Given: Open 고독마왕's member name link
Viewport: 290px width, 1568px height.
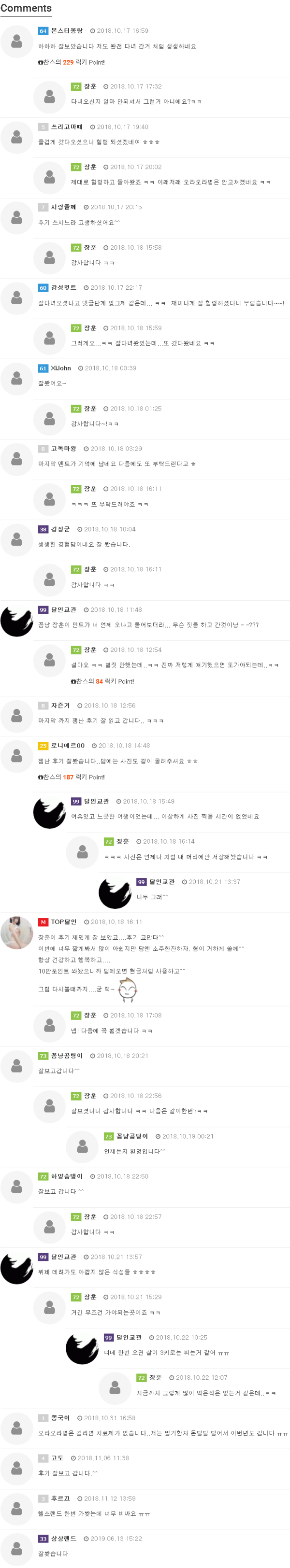Looking at the screenshot, I should pyautogui.click(x=63, y=449).
